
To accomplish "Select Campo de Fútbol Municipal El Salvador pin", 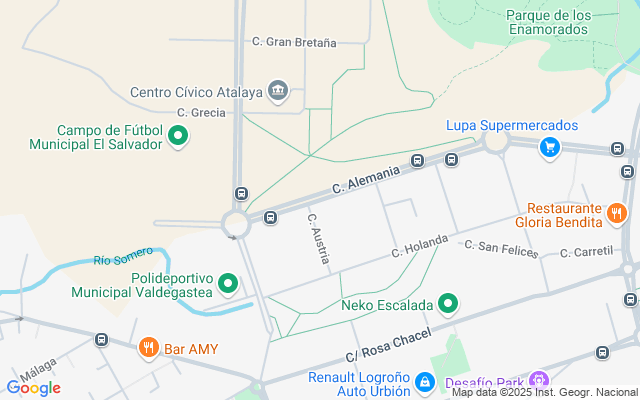I will [179, 137].
